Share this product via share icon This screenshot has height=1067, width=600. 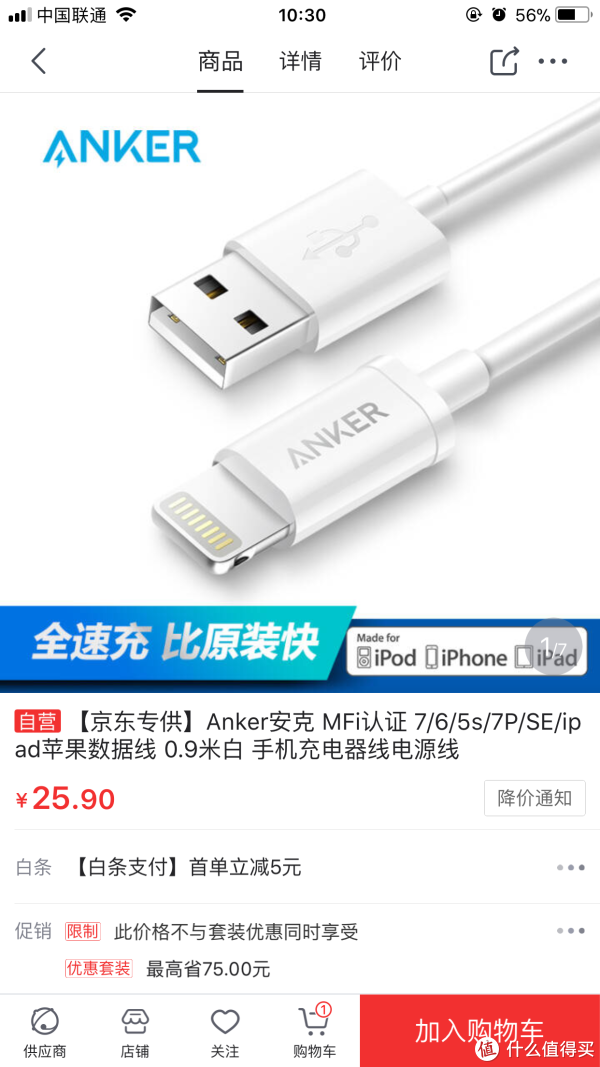504,61
